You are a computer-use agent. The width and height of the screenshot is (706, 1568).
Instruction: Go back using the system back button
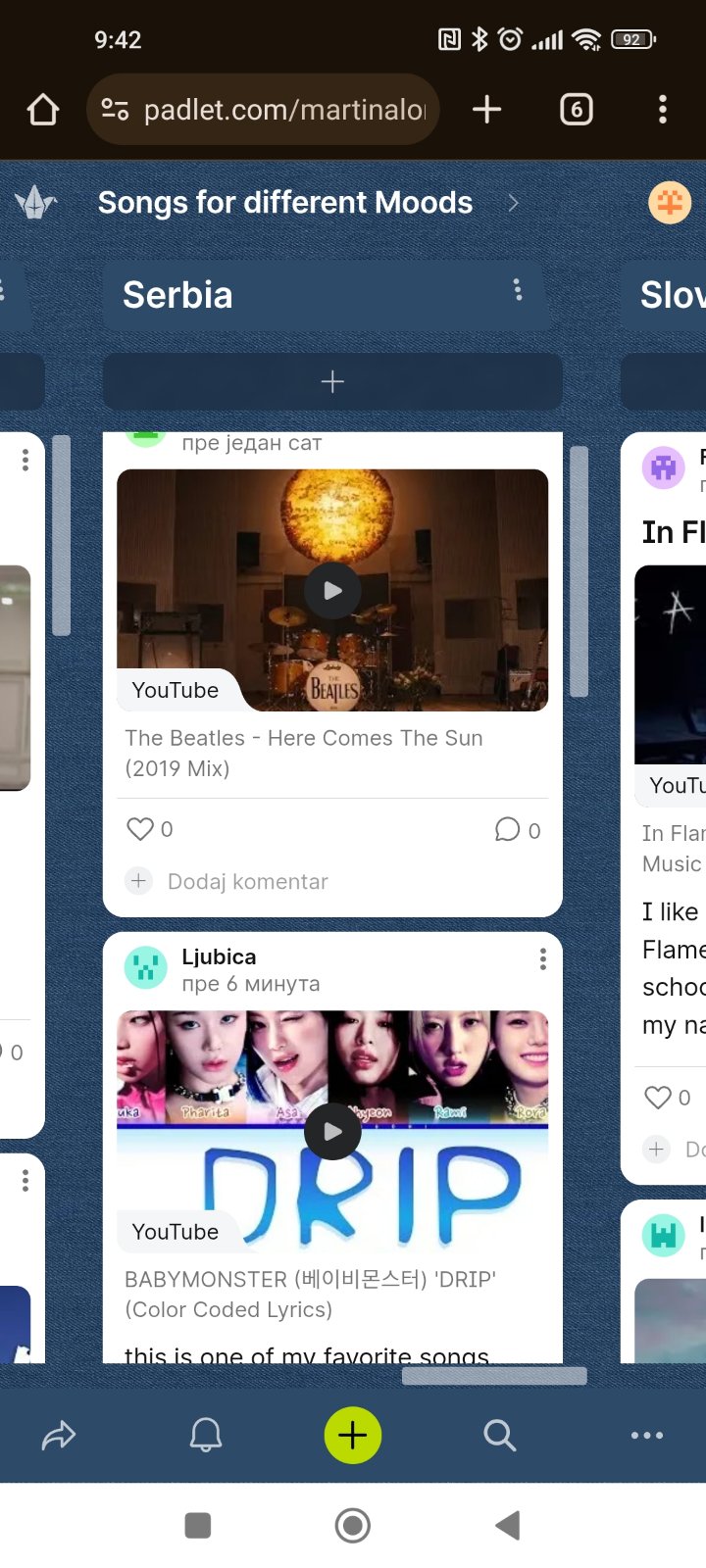click(508, 1525)
